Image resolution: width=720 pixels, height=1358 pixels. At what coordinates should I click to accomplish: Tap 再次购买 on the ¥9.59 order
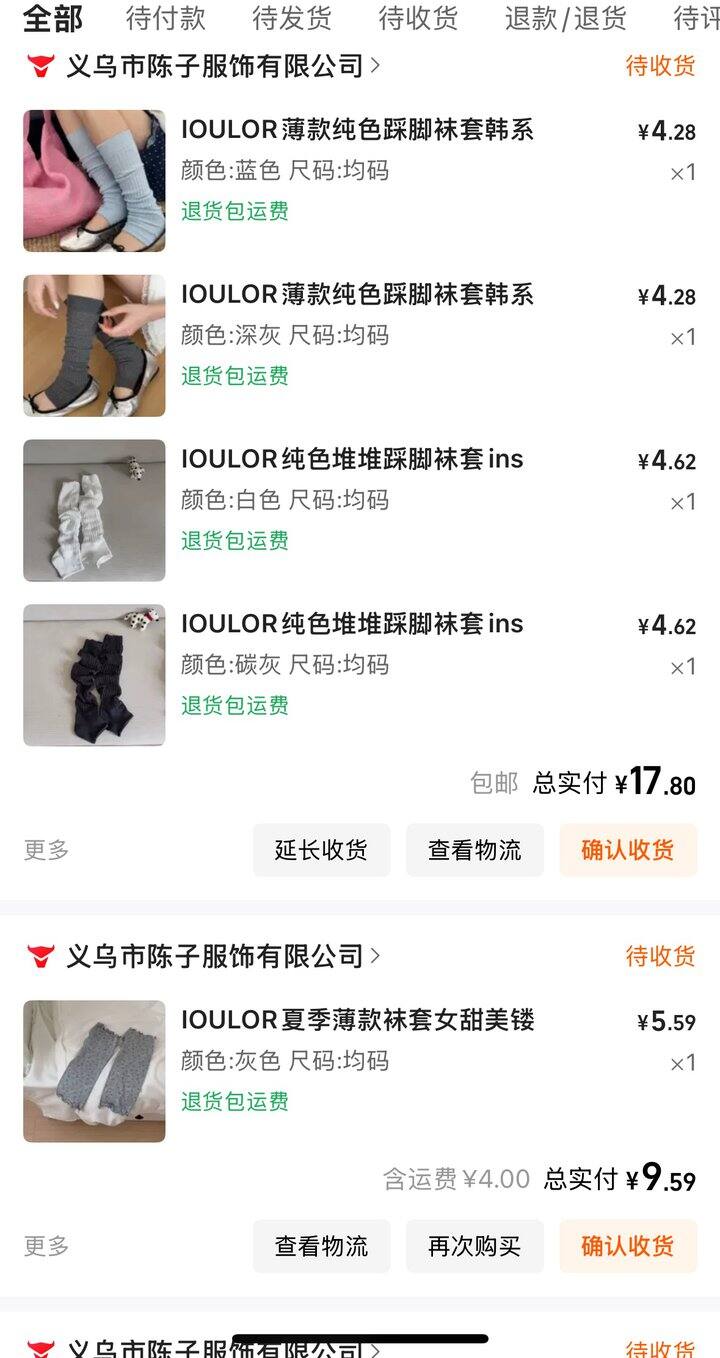point(474,1246)
